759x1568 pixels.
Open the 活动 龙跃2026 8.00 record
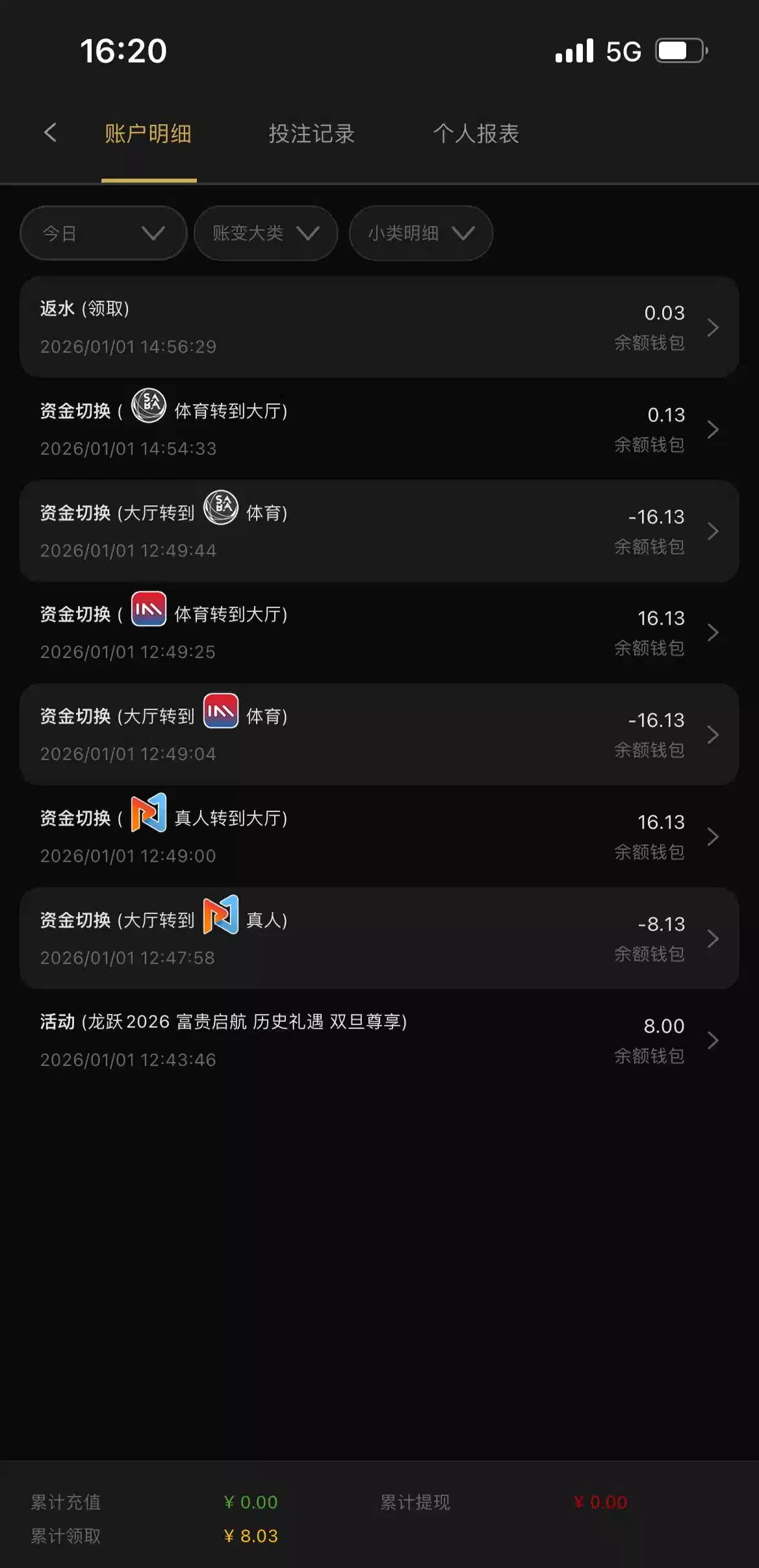[x=379, y=1040]
